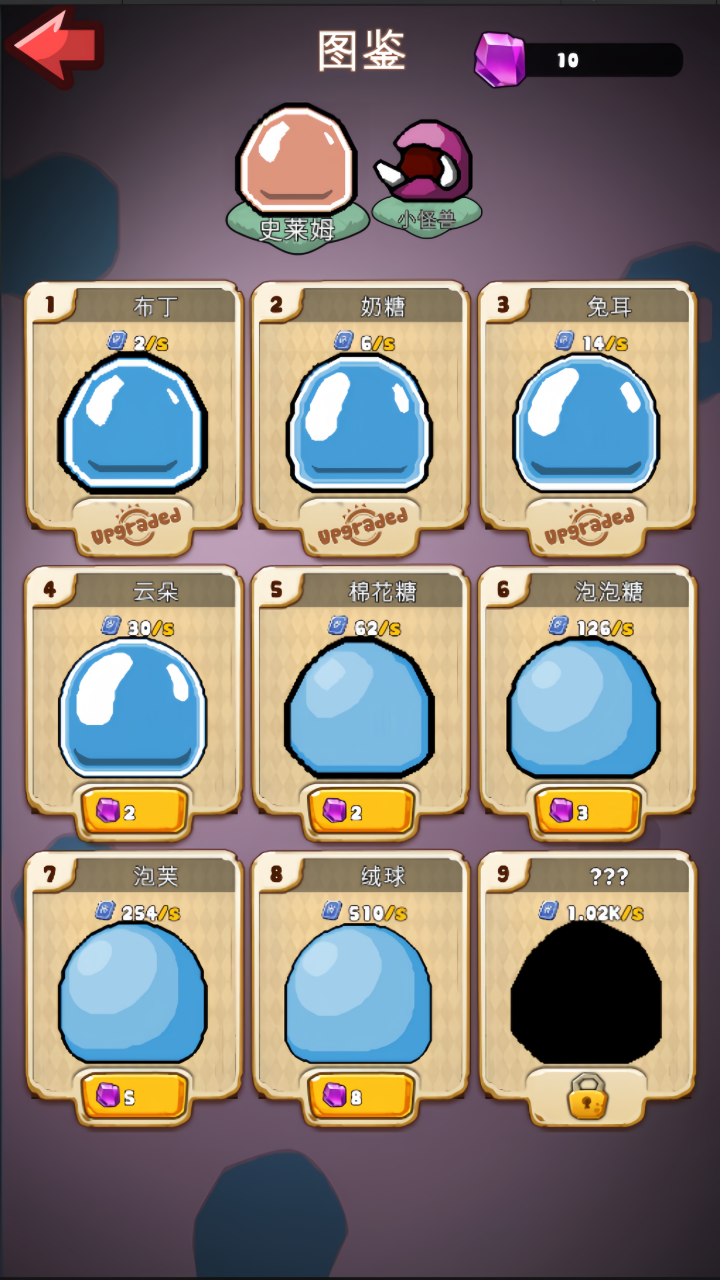
Task: Switch to the 小怪兽 tab
Action: [x=427, y=177]
